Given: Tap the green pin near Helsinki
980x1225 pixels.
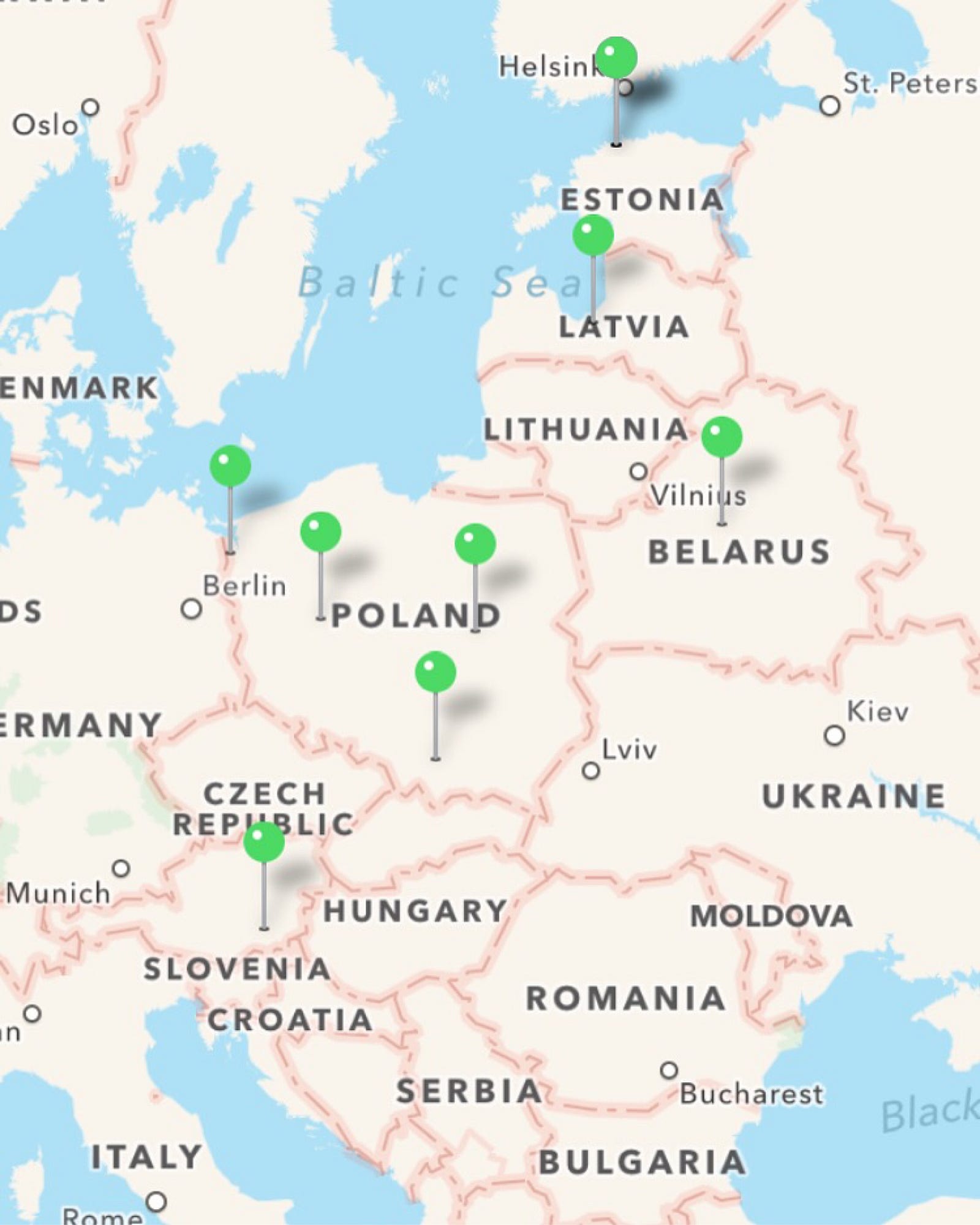Looking at the screenshot, I should pyautogui.click(x=616, y=58).
